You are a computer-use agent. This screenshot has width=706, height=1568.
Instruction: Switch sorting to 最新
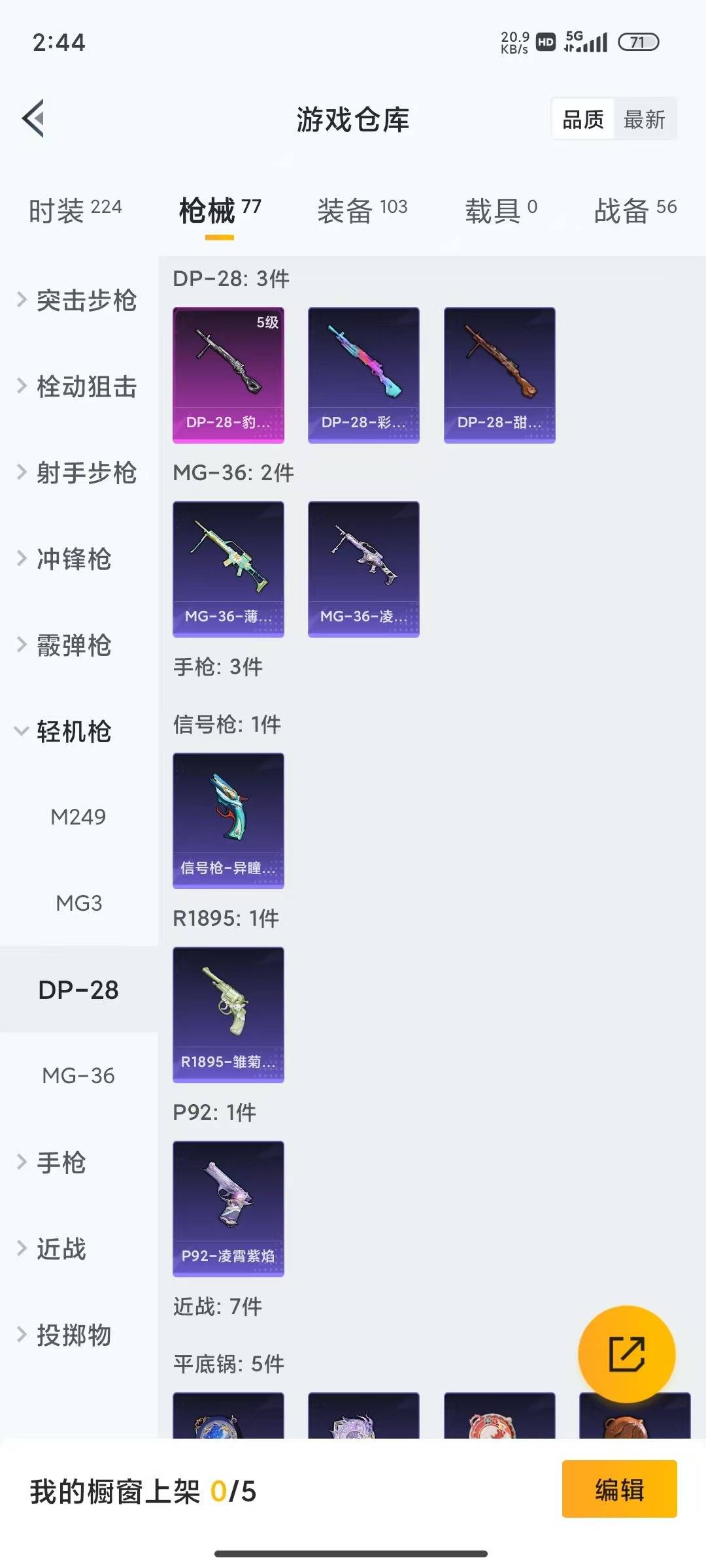click(645, 120)
